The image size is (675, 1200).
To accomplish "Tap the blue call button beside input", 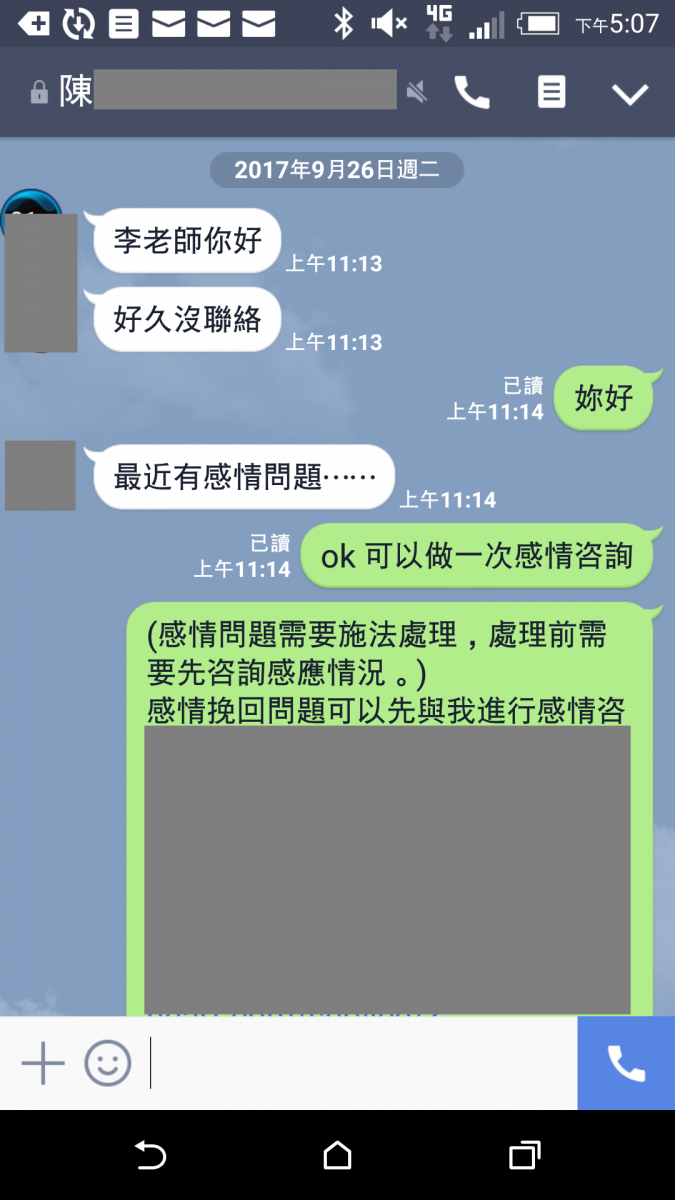I will coord(626,1063).
